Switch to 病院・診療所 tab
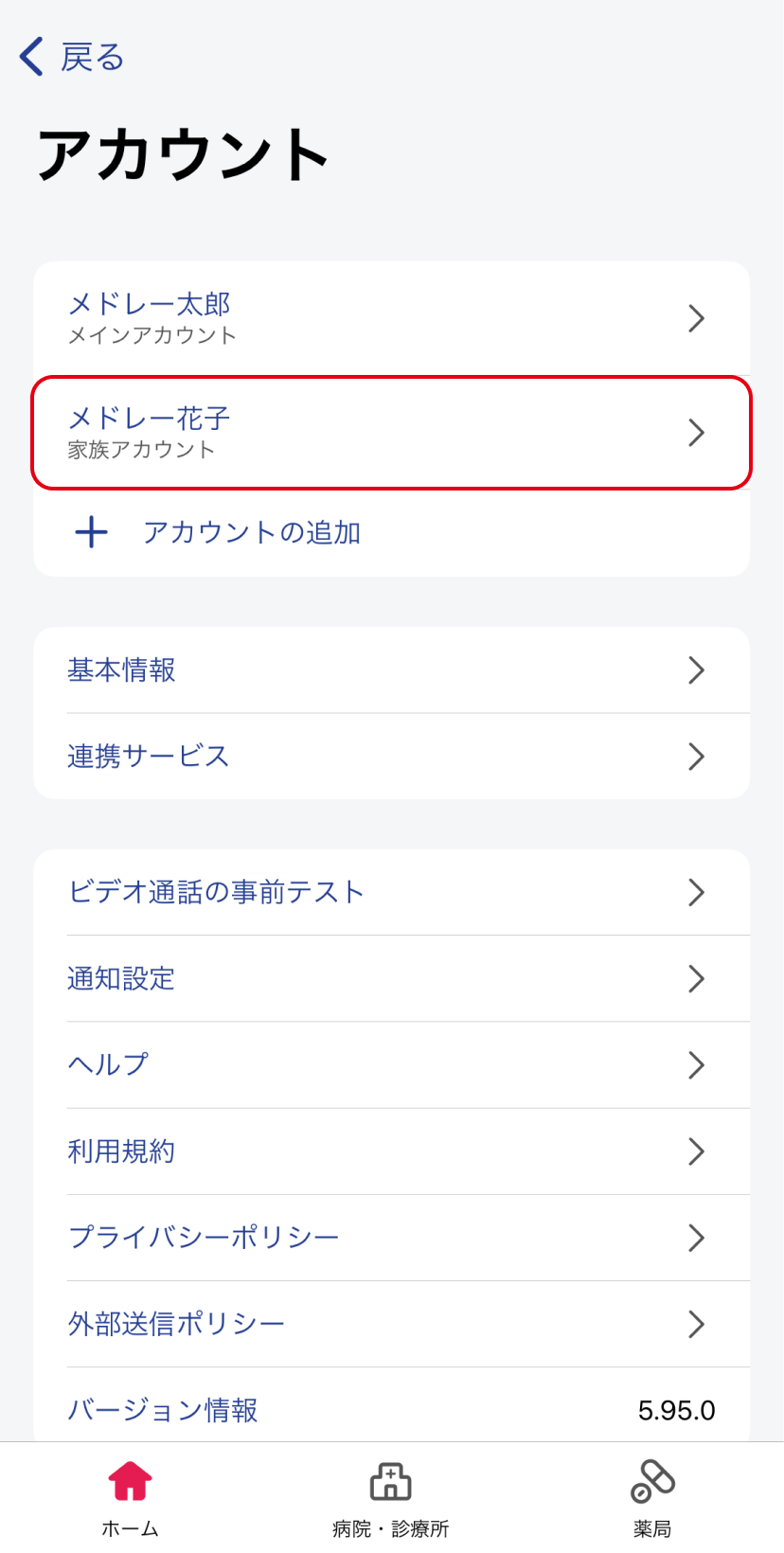784x1553 pixels. [390, 1498]
